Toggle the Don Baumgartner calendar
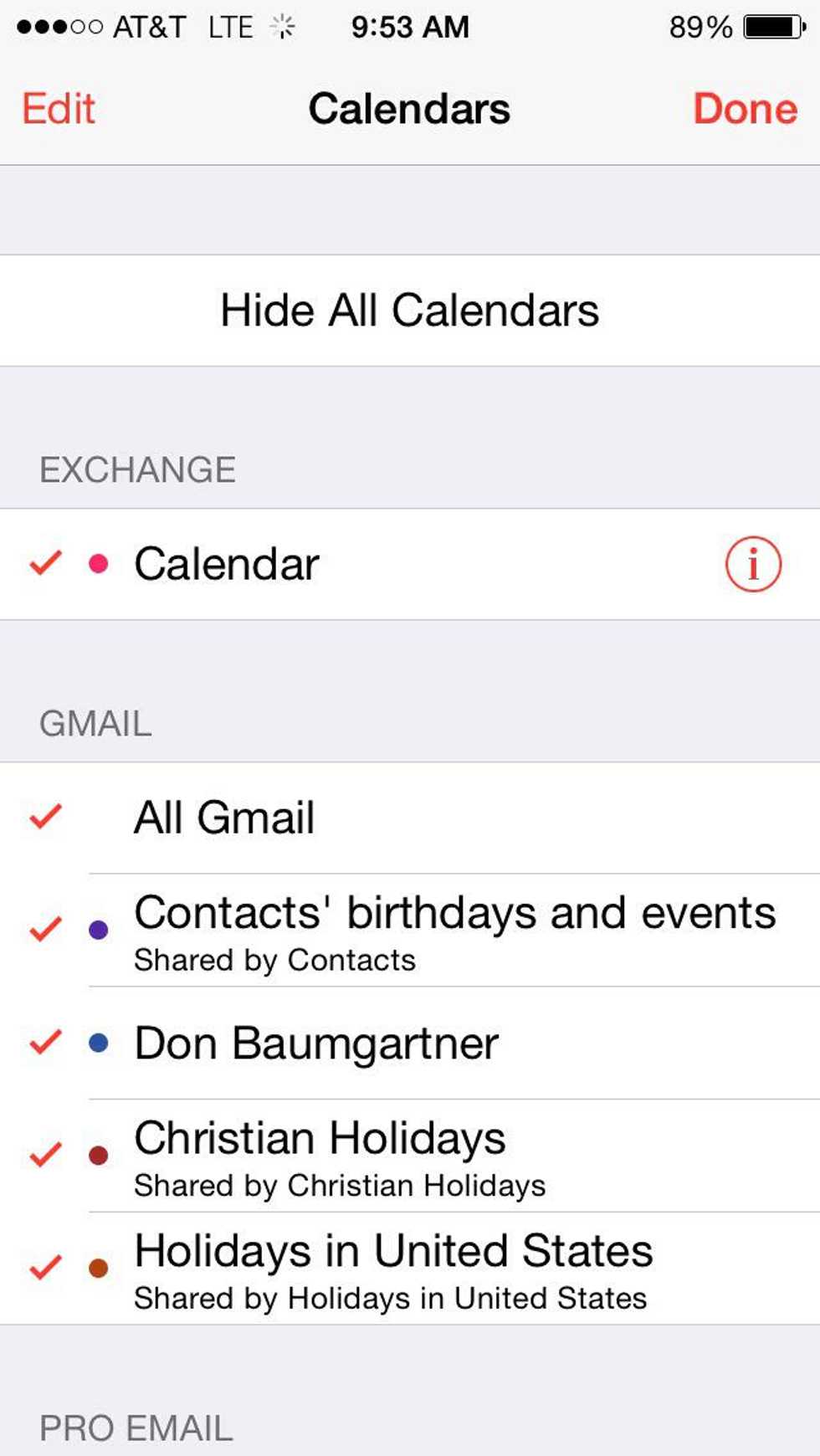 click(316, 1043)
